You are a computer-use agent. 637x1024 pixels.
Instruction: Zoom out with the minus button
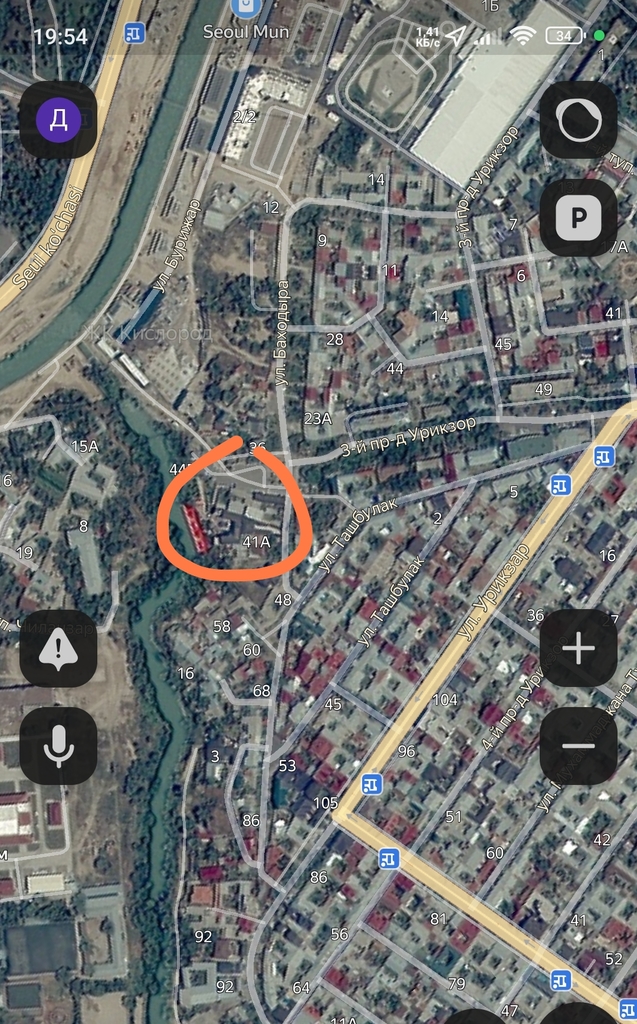[578, 746]
